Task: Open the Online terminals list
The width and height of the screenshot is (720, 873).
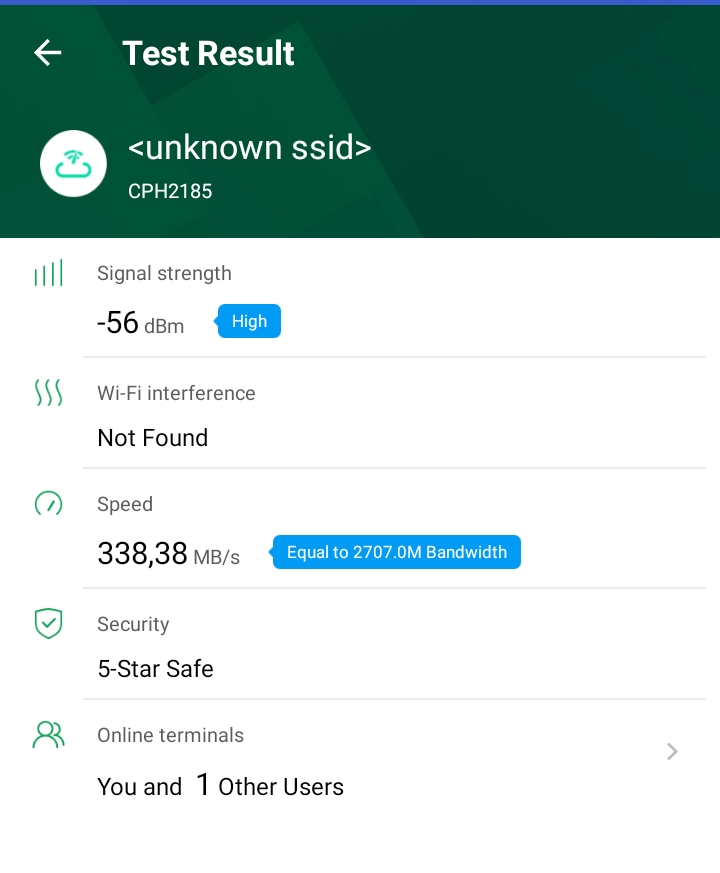Action: tap(671, 752)
